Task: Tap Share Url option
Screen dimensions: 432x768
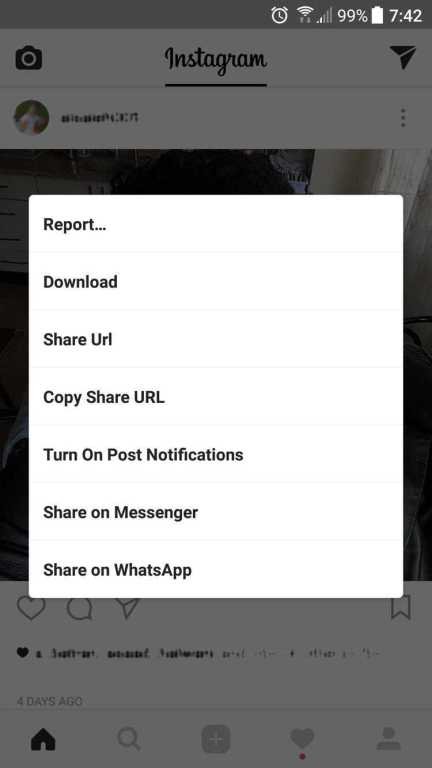Action: pyautogui.click(x=216, y=339)
